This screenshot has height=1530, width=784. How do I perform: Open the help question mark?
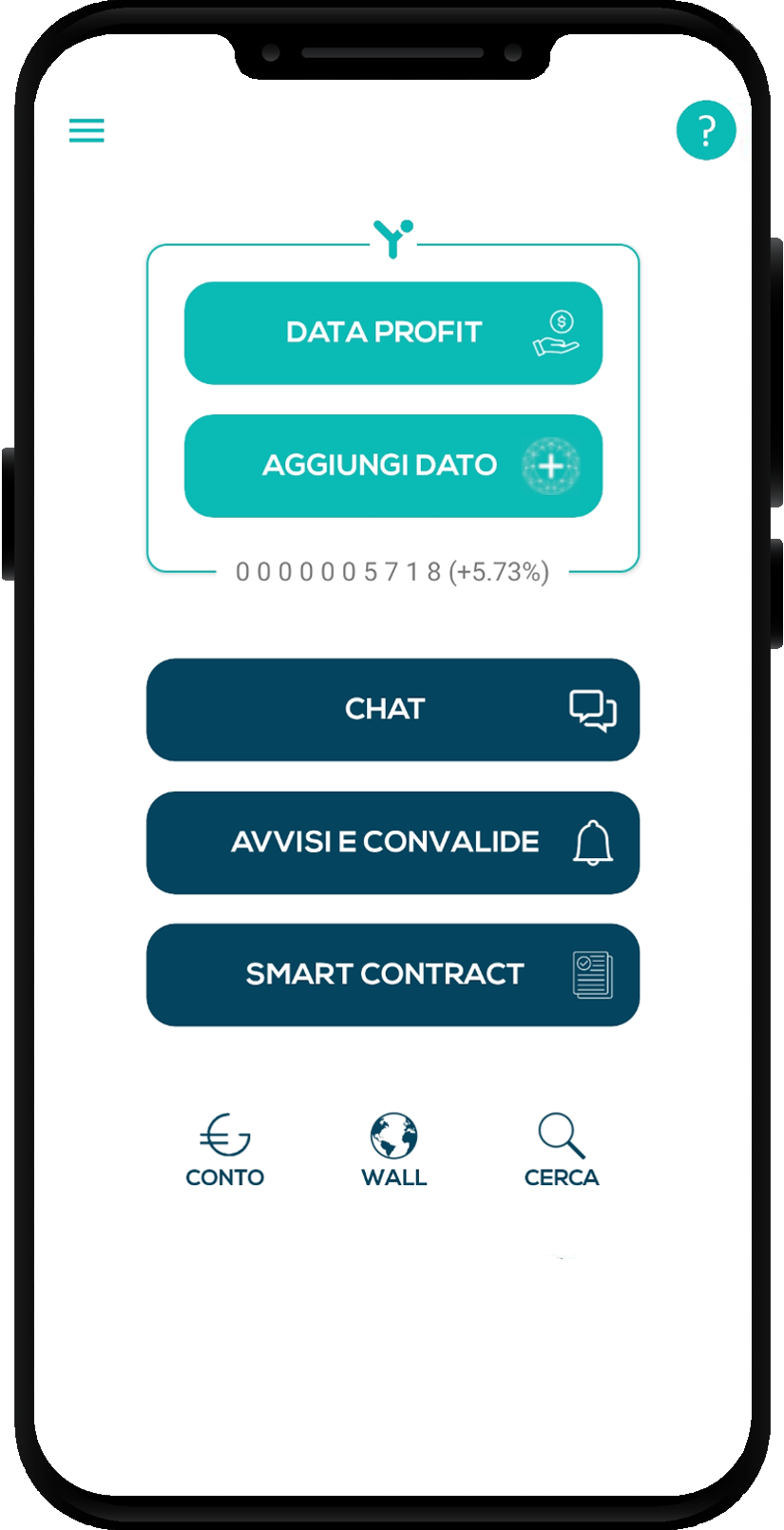click(x=706, y=130)
